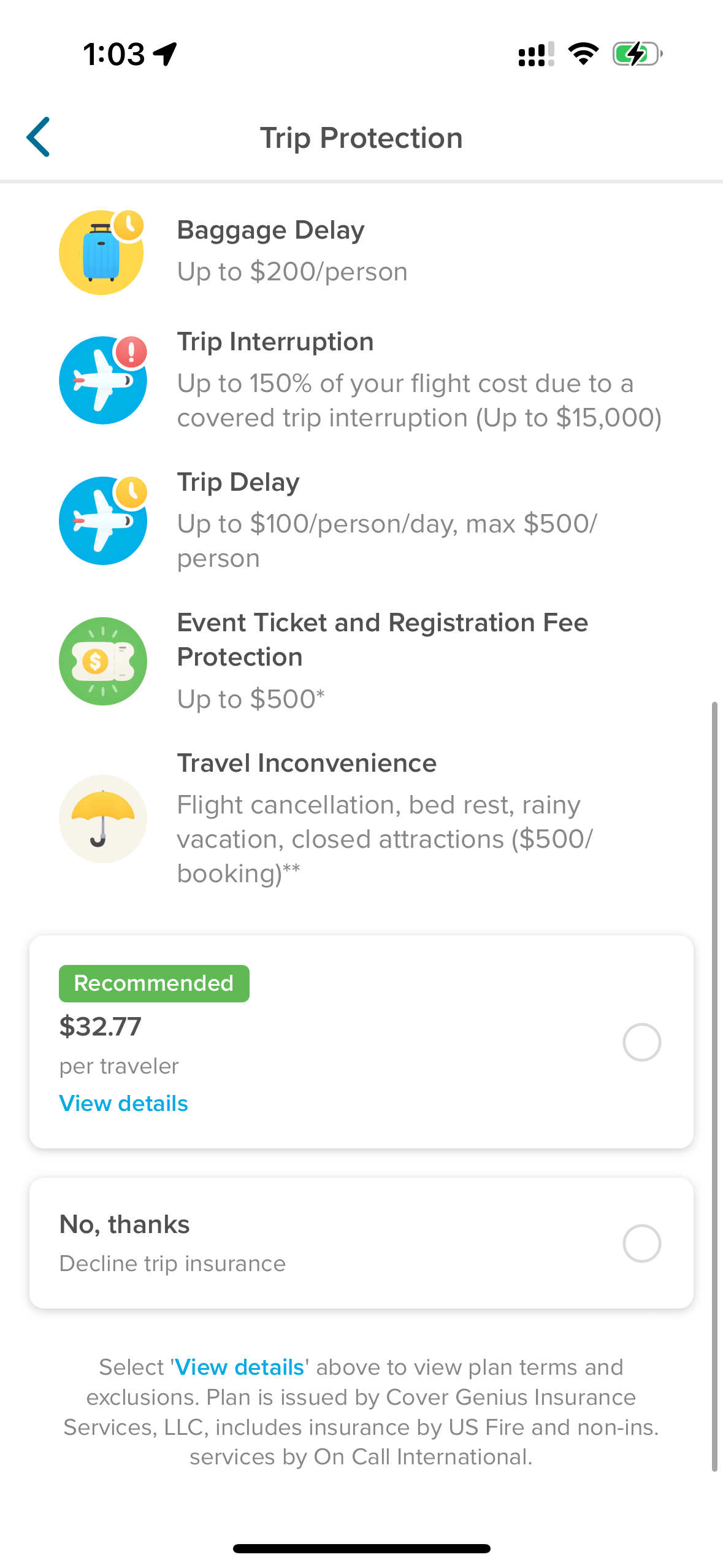The width and height of the screenshot is (723, 1568).
Task: Click the Recommended green badge
Action: [x=154, y=983]
